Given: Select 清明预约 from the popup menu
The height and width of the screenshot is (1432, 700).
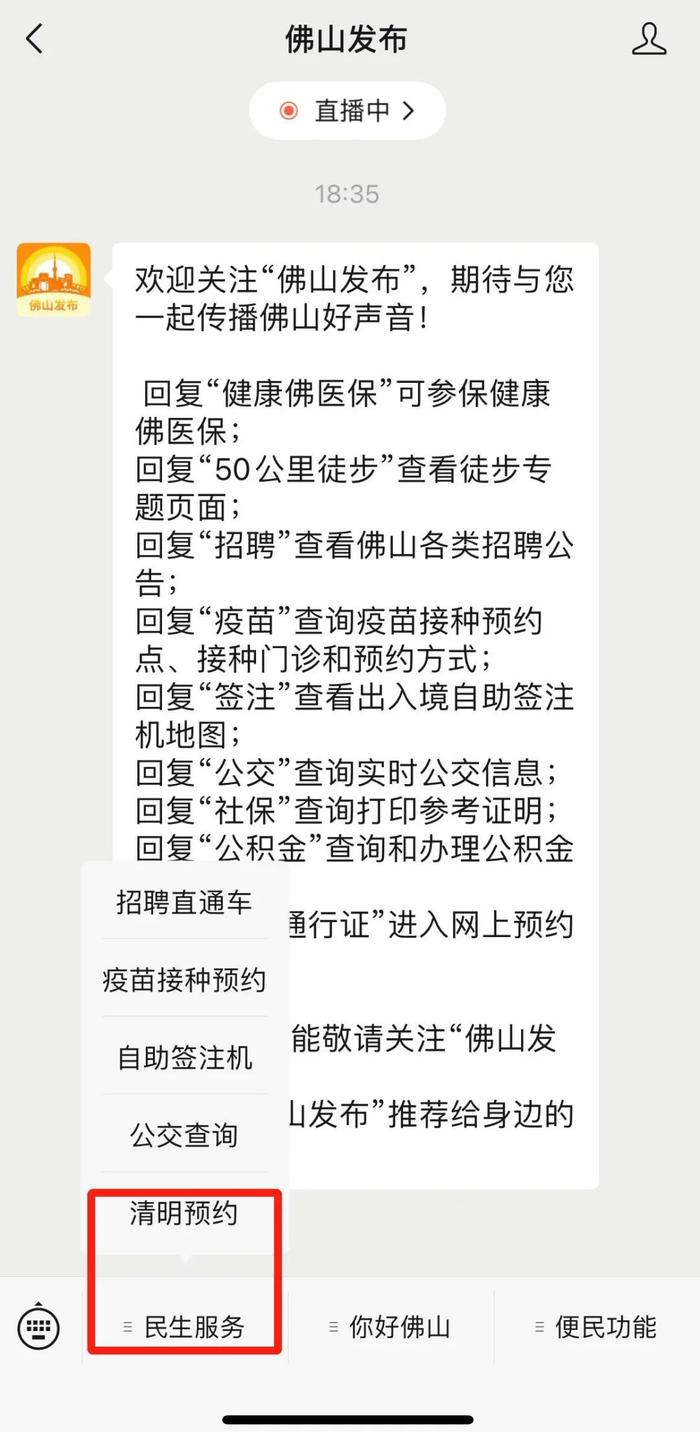Looking at the screenshot, I should 184,1213.
